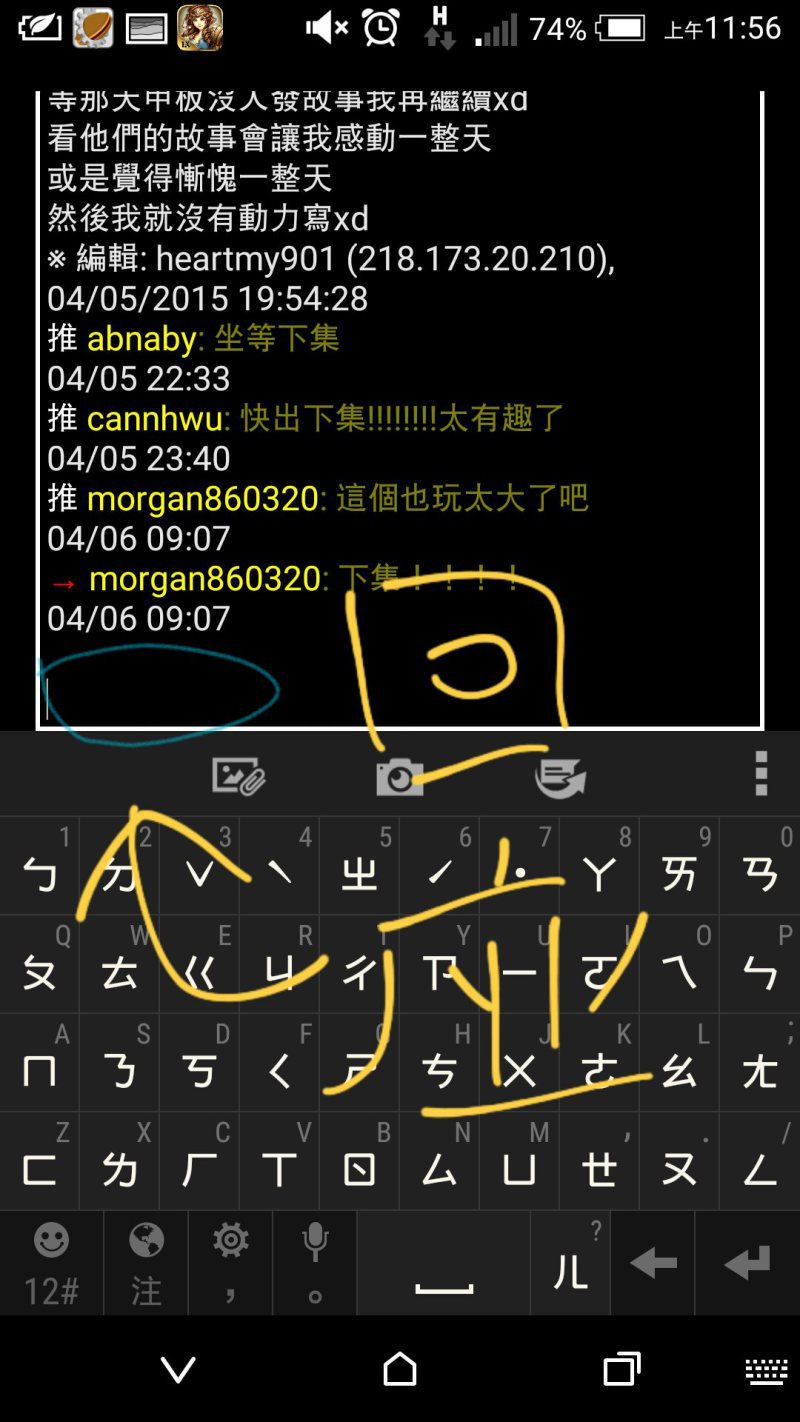Screen dimensions: 800x1422
Task: Tap the ㄇ key
Action: pyautogui.click(x=40, y=1064)
